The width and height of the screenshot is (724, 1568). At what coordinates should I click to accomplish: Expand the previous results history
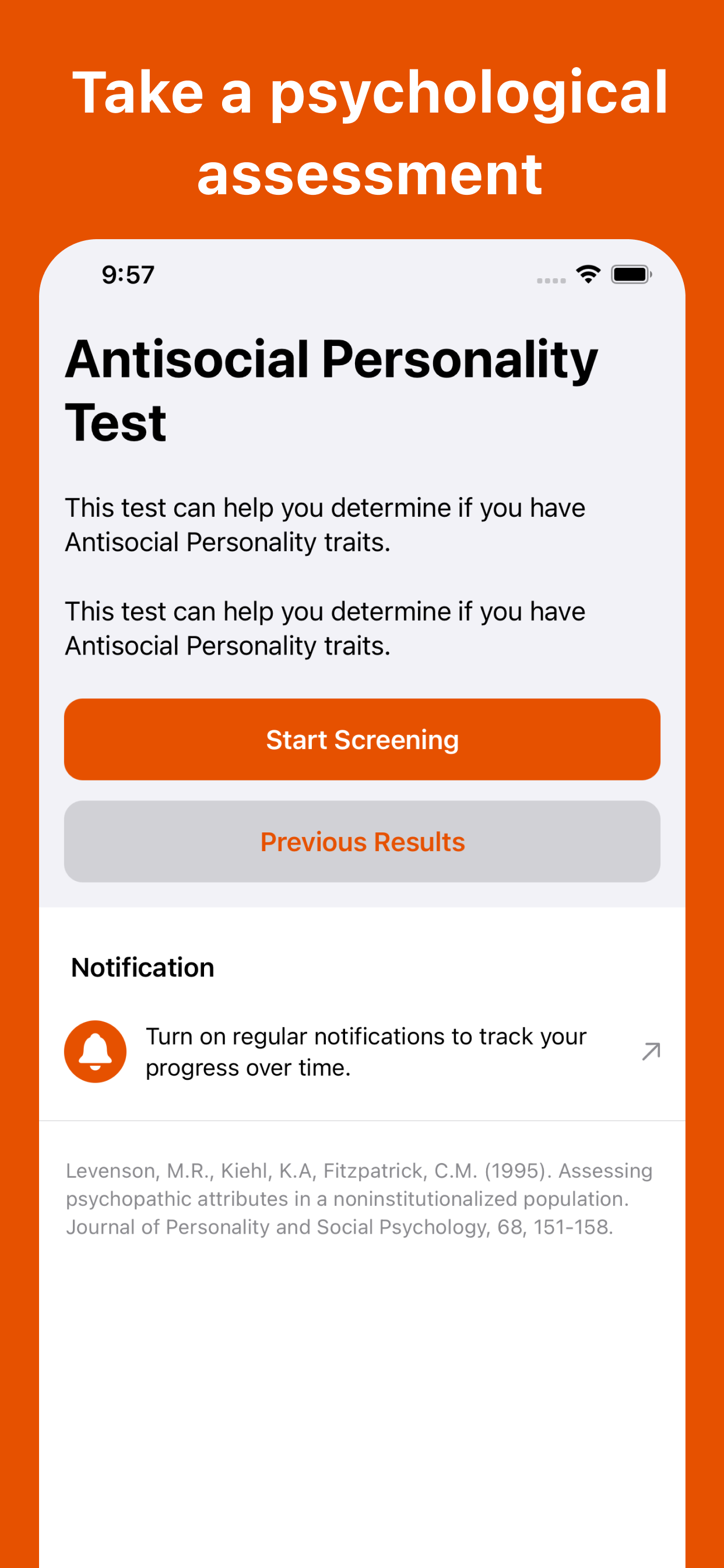pyautogui.click(x=362, y=841)
